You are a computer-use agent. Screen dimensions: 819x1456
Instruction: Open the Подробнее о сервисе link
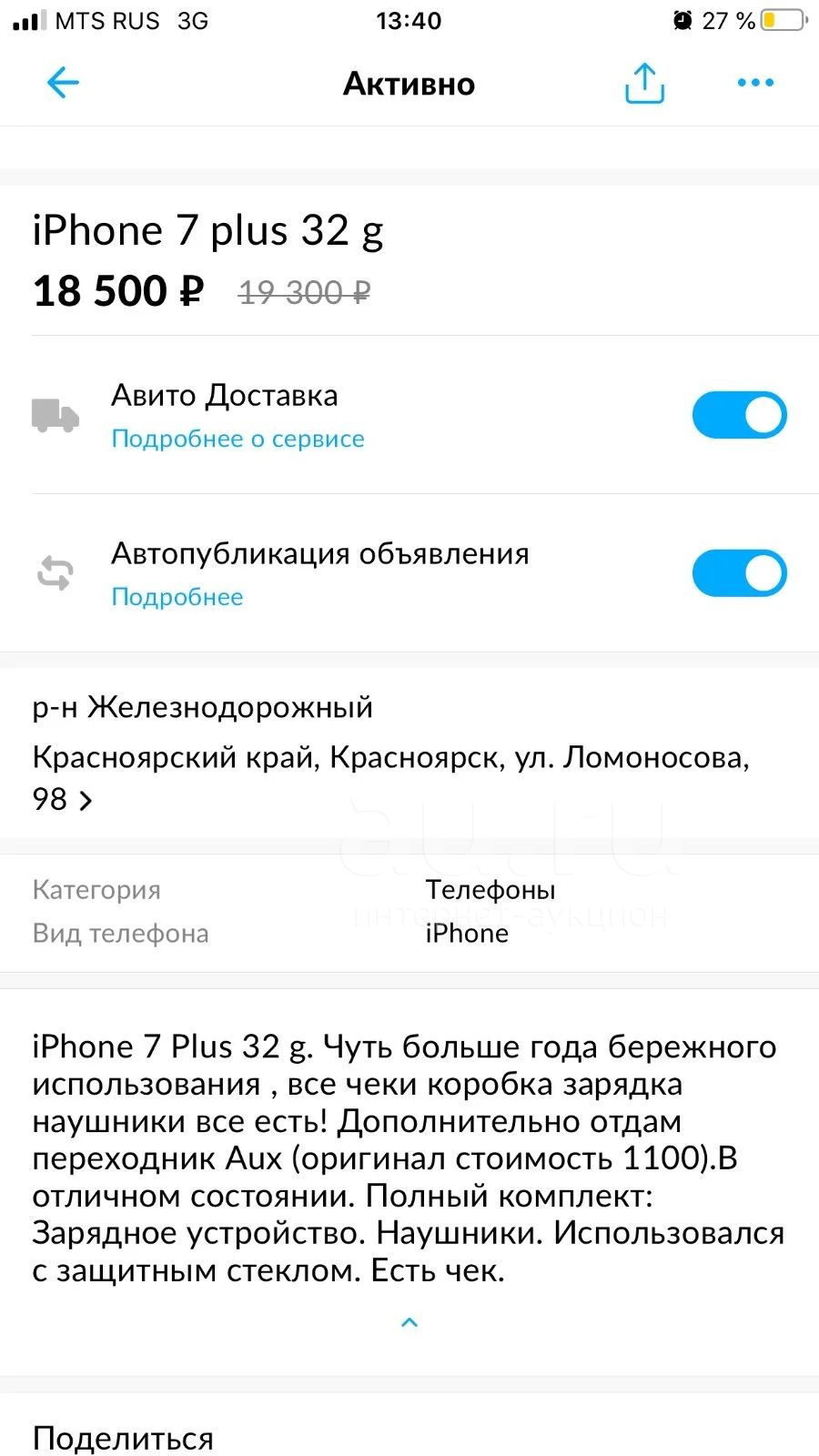pyautogui.click(x=238, y=439)
